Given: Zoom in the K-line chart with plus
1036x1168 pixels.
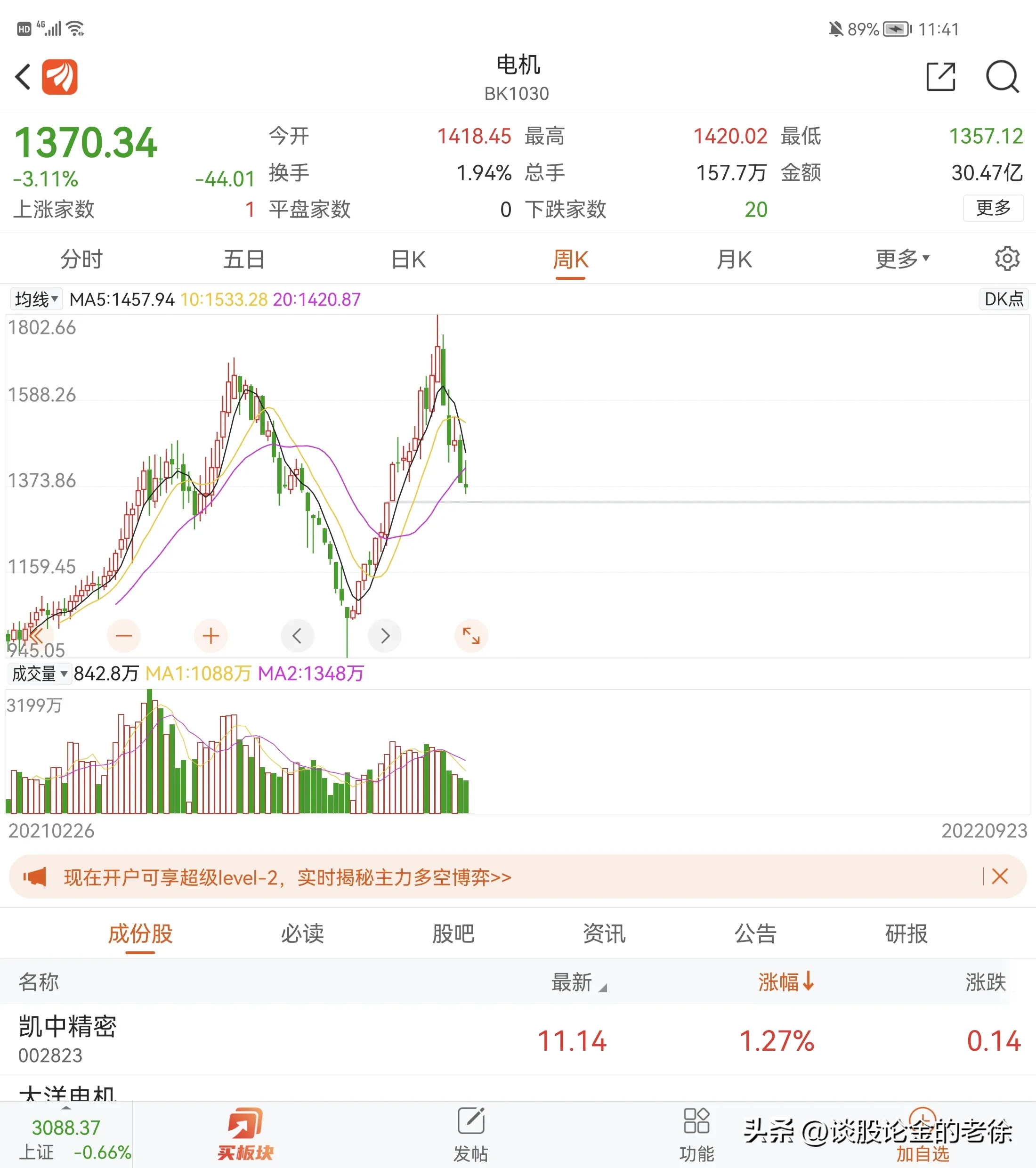Looking at the screenshot, I should pyautogui.click(x=211, y=635).
